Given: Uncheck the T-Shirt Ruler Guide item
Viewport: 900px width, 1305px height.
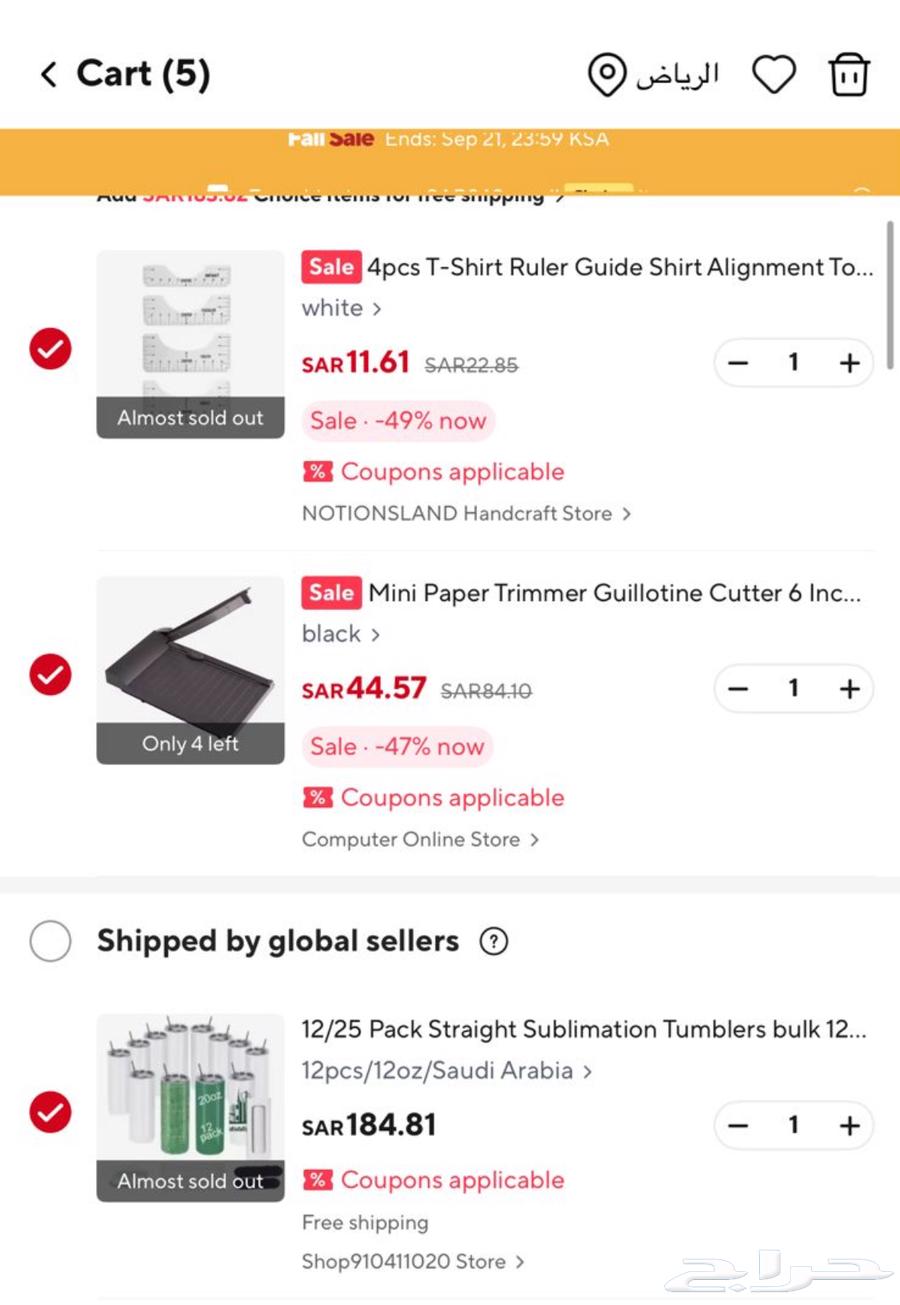Looking at the screenshot, I should tap(50, 349).
